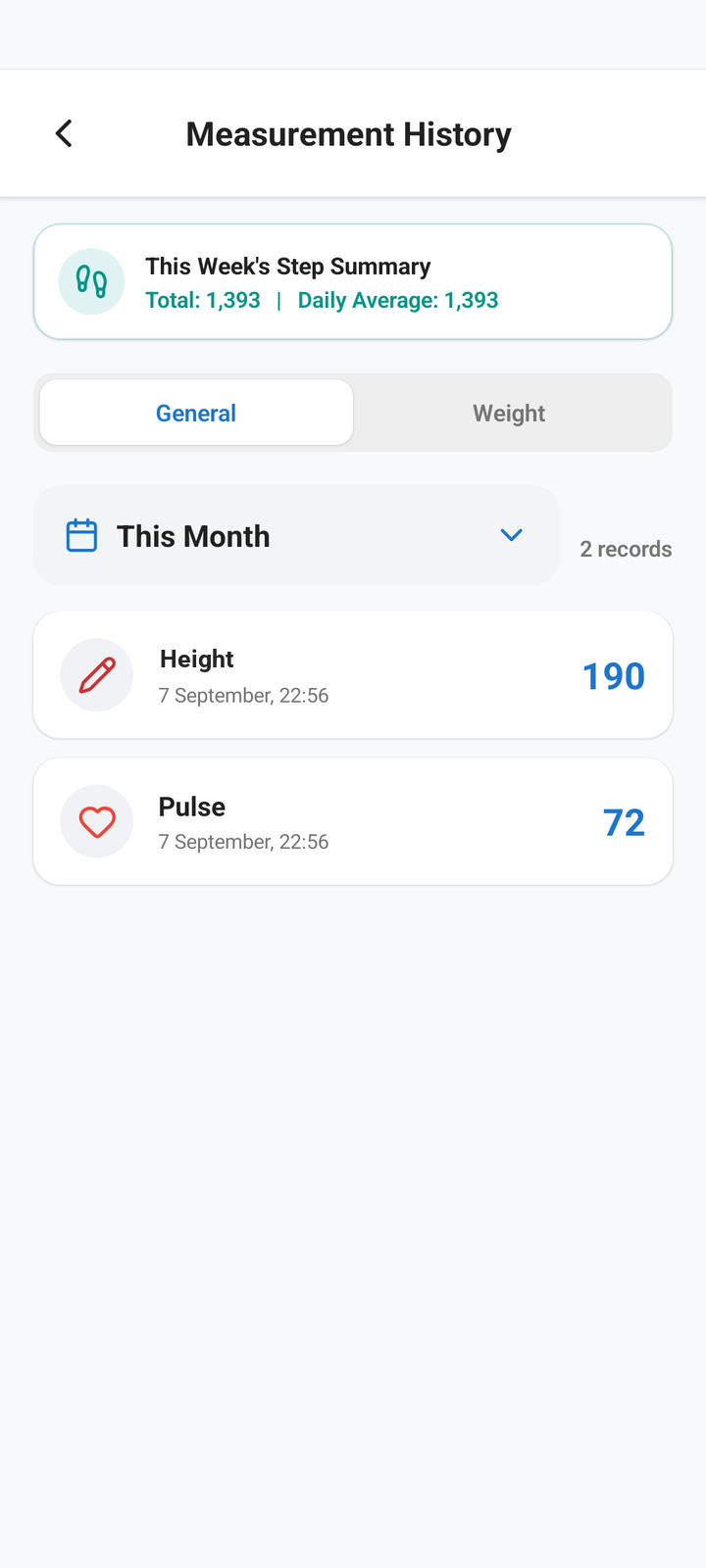Switch to the Weight tab
This screenshot has width=706, height=1568.
tap(510, 413)
